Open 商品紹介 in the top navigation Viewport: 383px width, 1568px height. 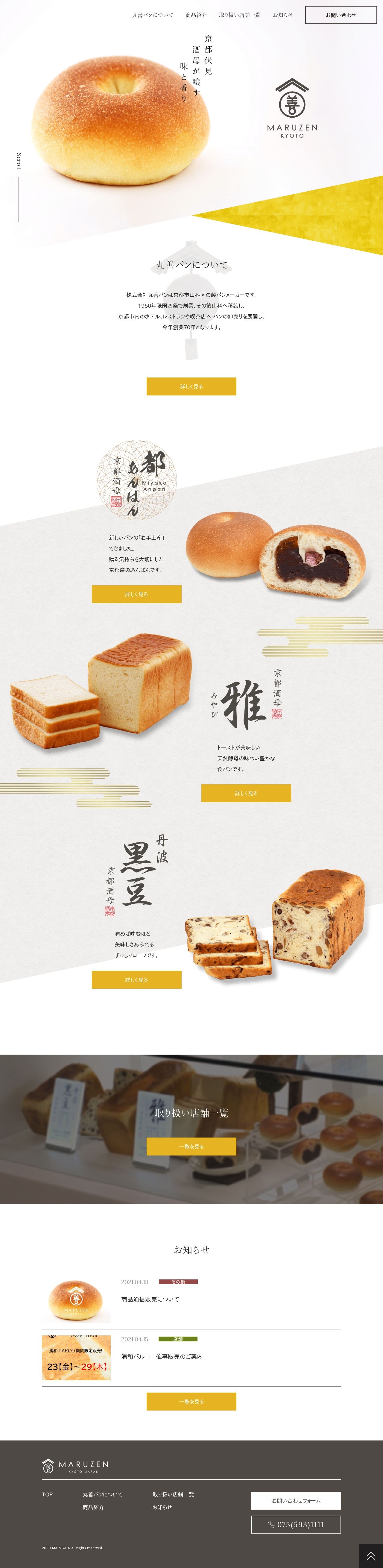pos(196,15)
